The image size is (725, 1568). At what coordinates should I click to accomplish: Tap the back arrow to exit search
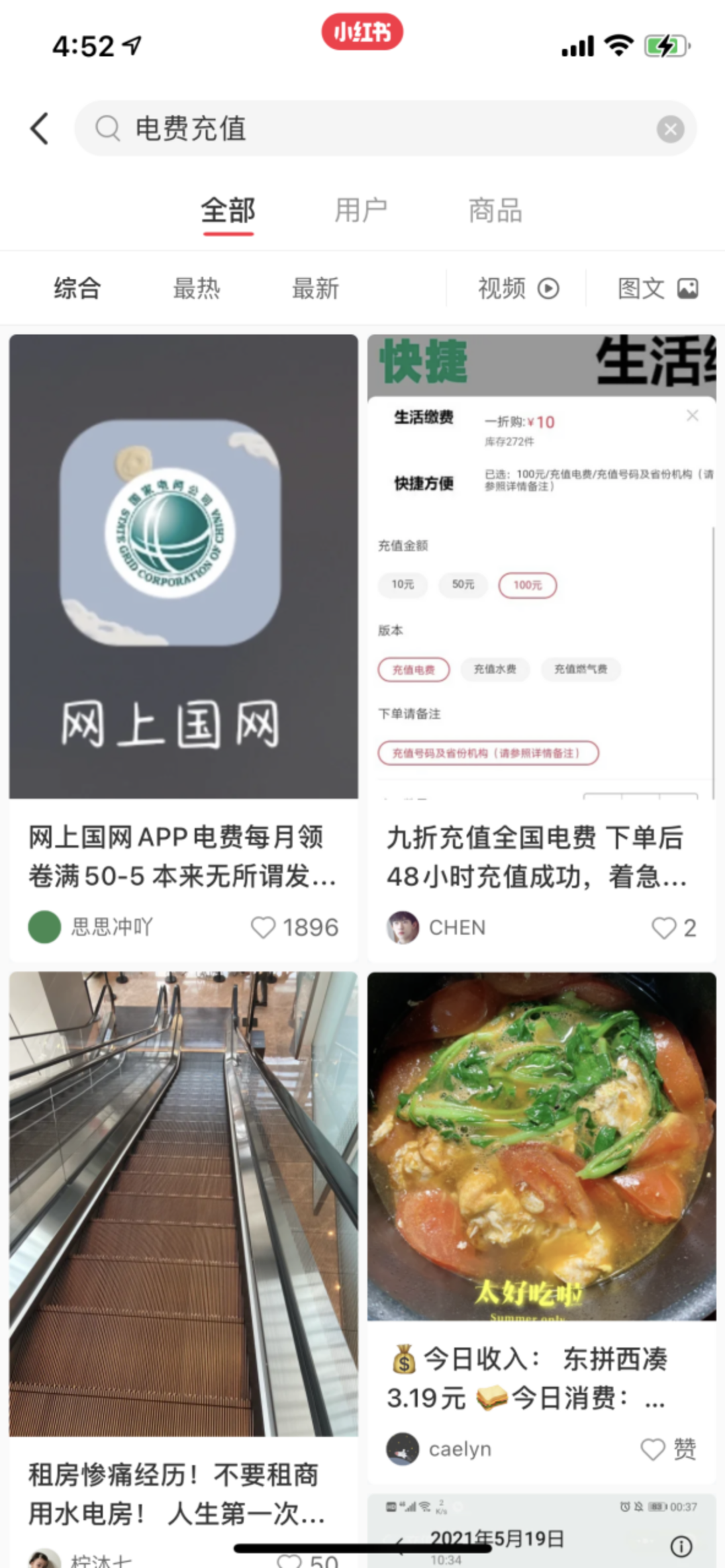(x=38, y=128)
